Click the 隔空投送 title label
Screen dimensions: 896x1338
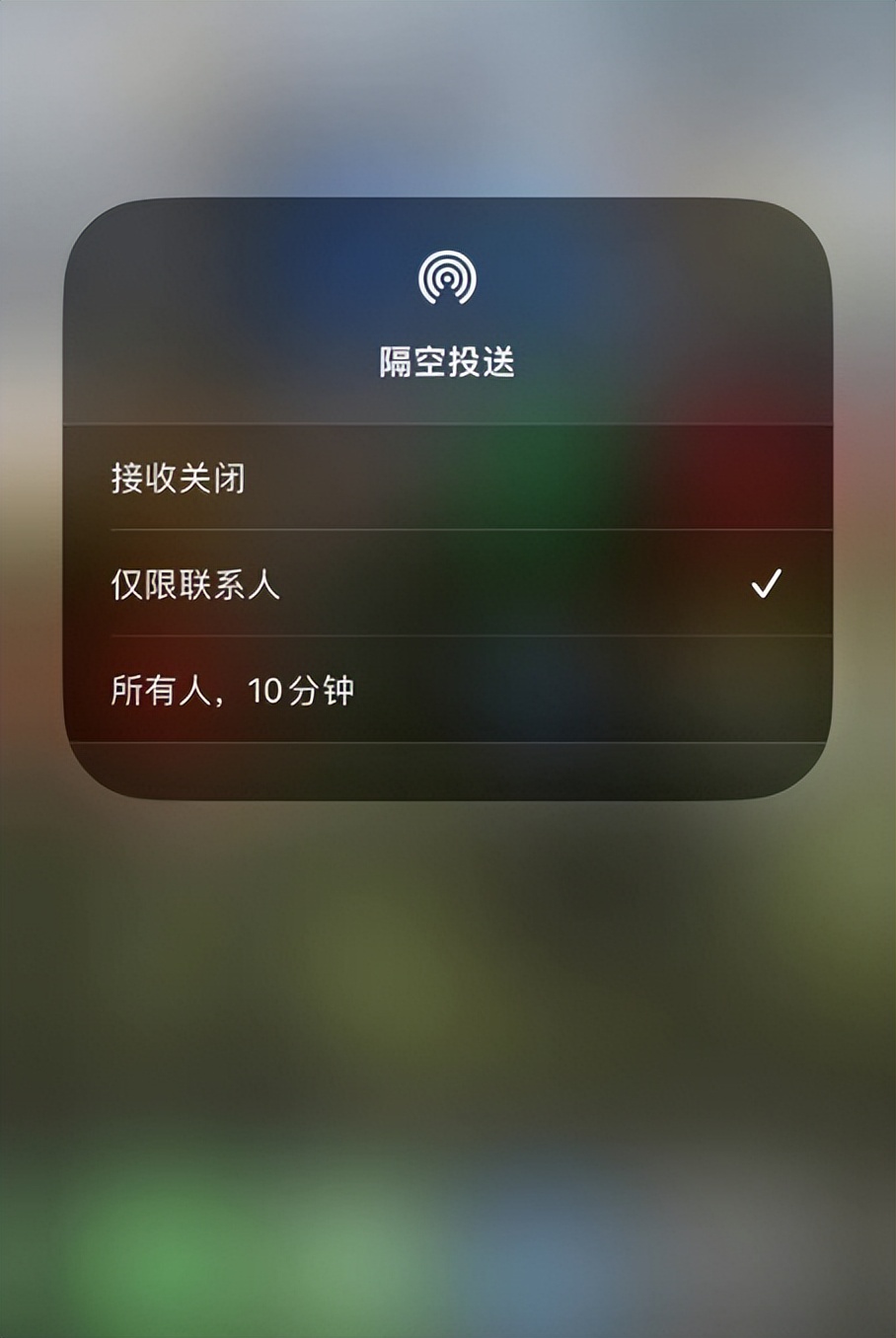coord(450,359)
